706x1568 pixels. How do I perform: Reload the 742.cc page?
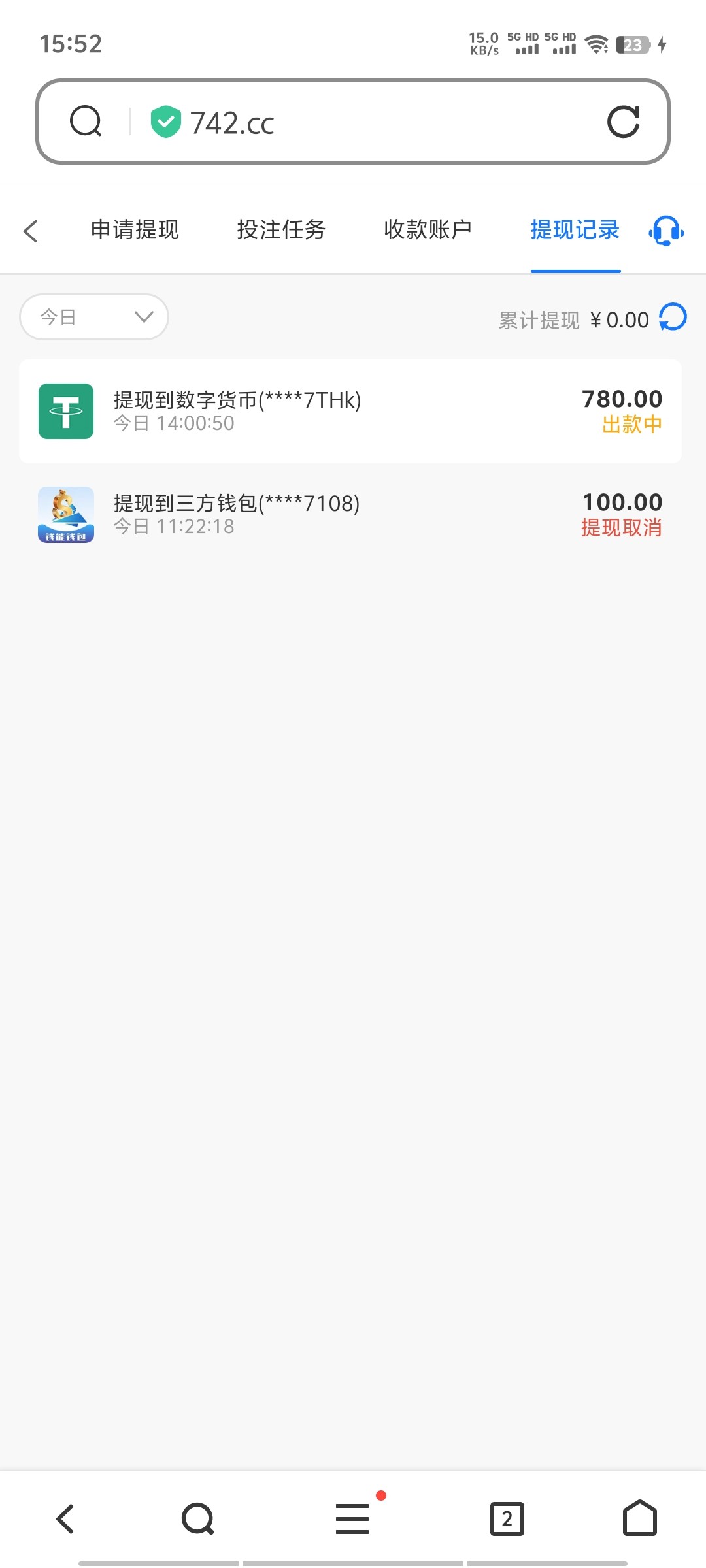click(623, 122)
